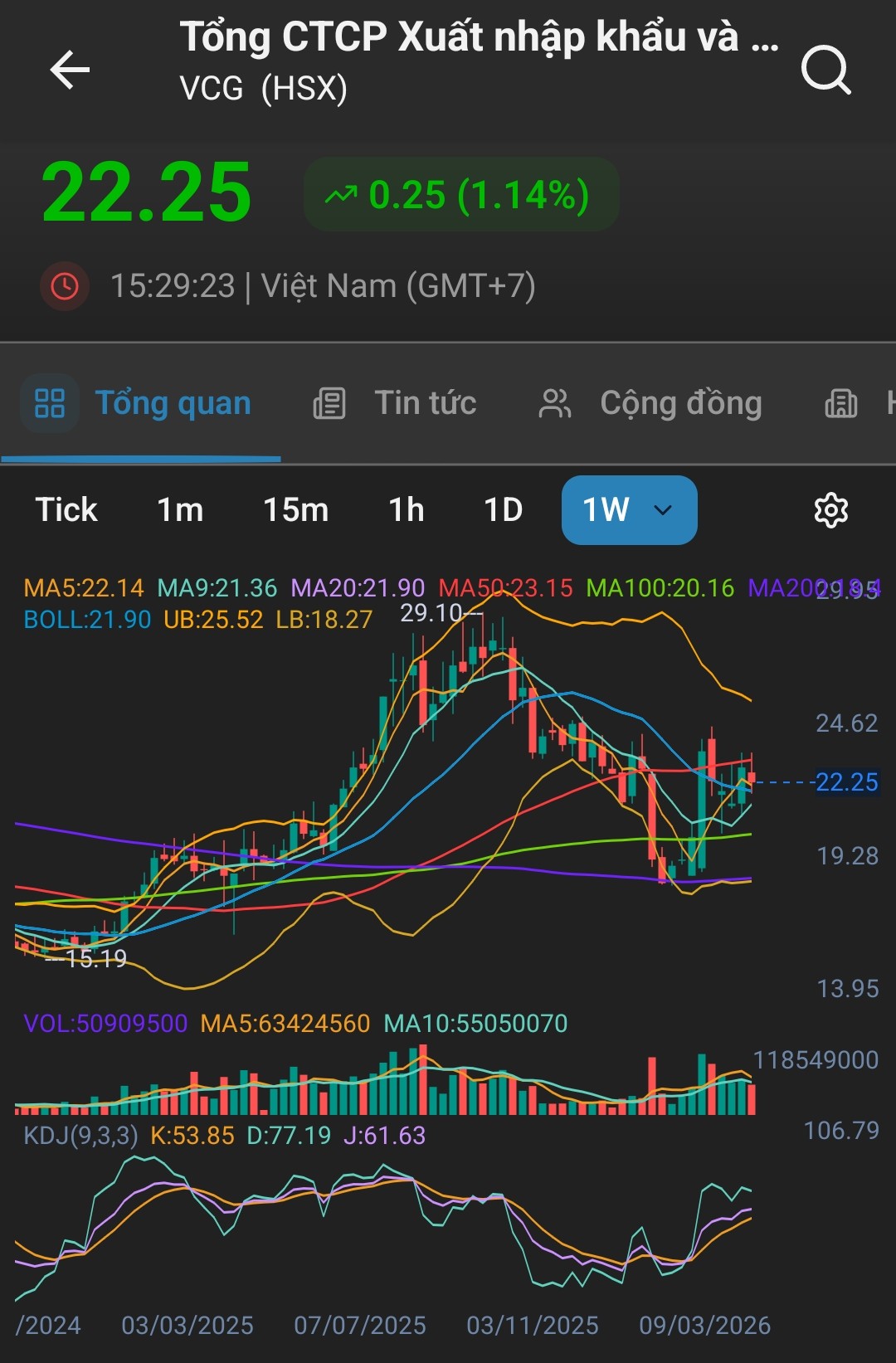Open the Tin tức tab
Screen dimensions: 896x1363
395,403
